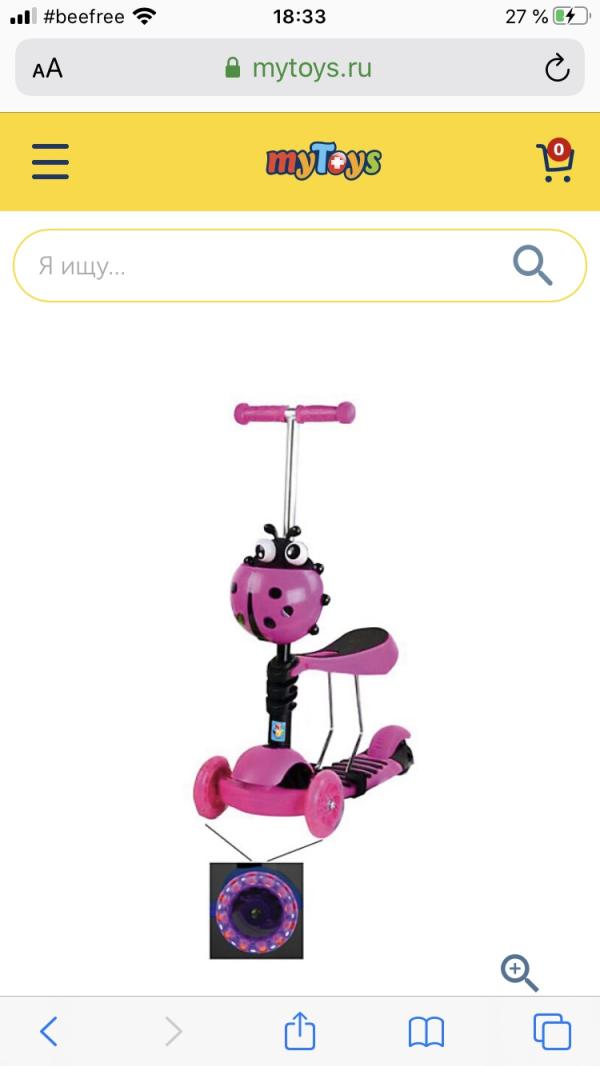Share this page via share sheet
This screenshot has height=1066, width=600.
tap(300, 1030)
